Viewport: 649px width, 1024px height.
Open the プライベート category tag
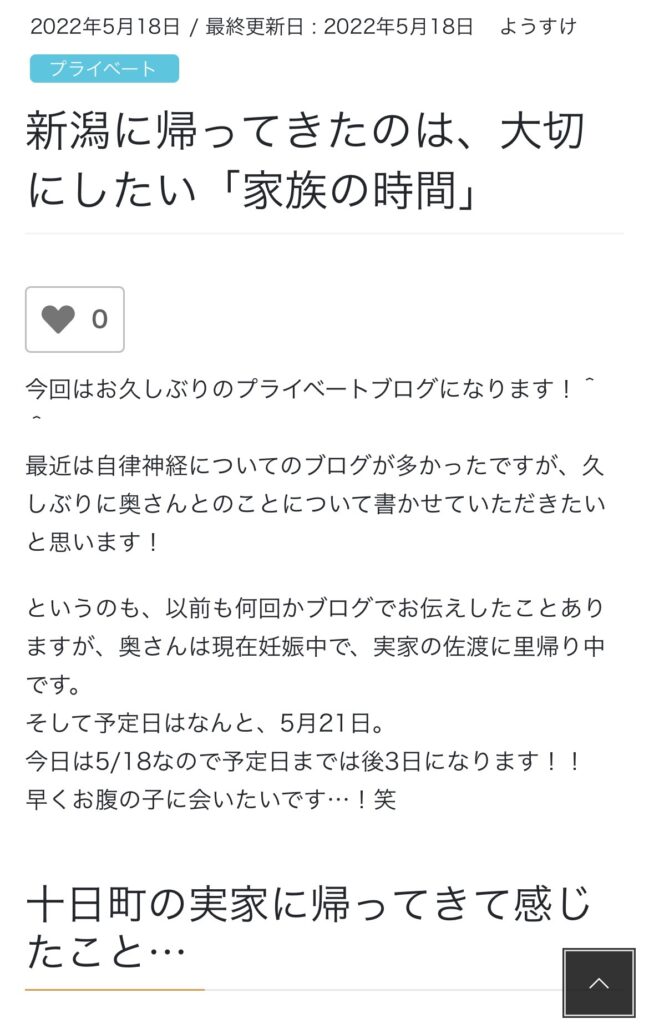click(x=104, y=69)
